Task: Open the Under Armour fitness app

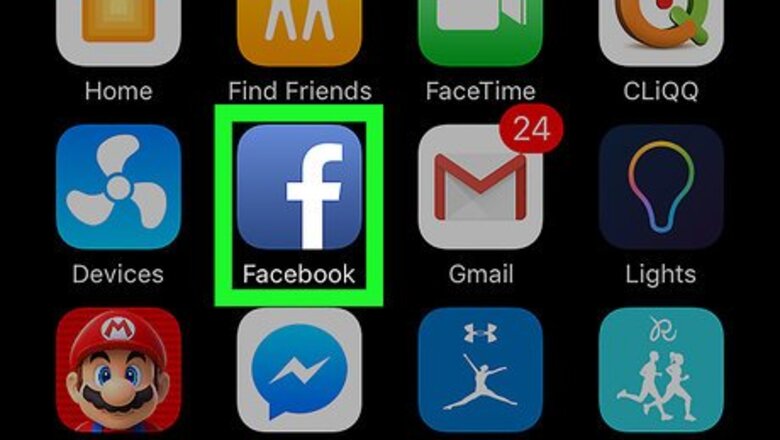Action: coord(480,375)
